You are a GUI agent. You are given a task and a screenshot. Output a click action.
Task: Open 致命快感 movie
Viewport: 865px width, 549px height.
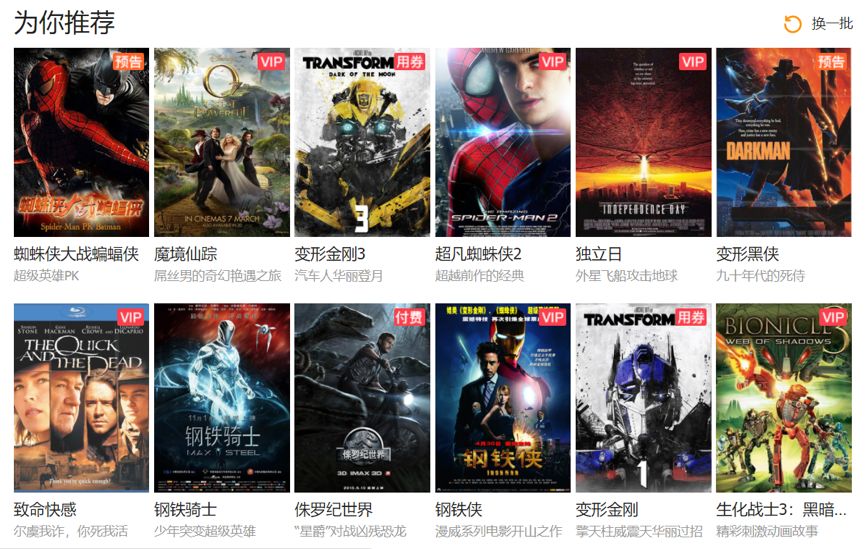click(x=81, y=398)
